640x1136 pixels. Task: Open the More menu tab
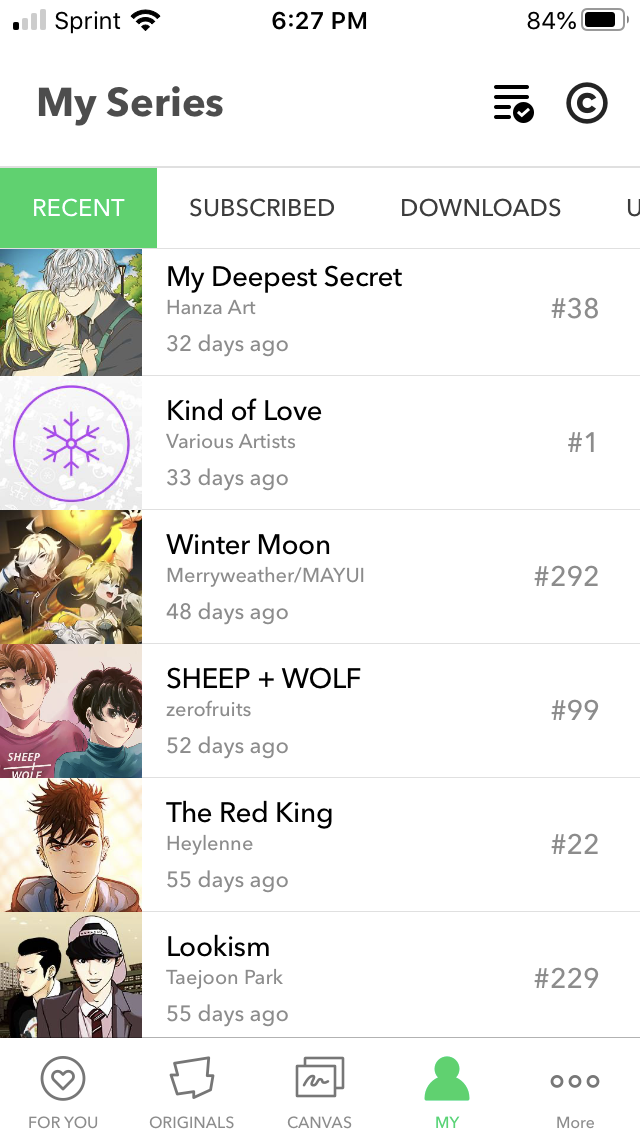pos(575,1091)
